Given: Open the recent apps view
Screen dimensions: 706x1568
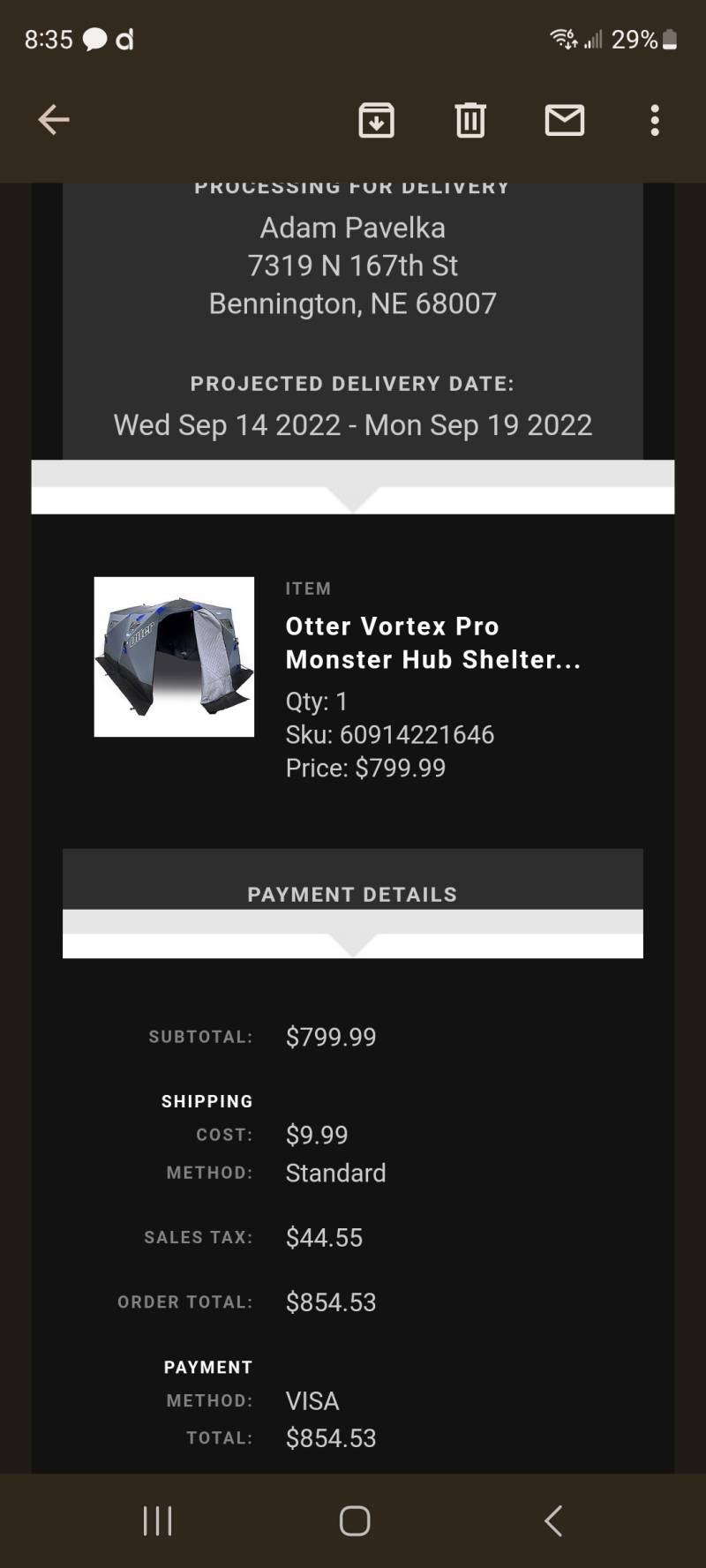Looking at the screenshot, I should coord(158,1520).
